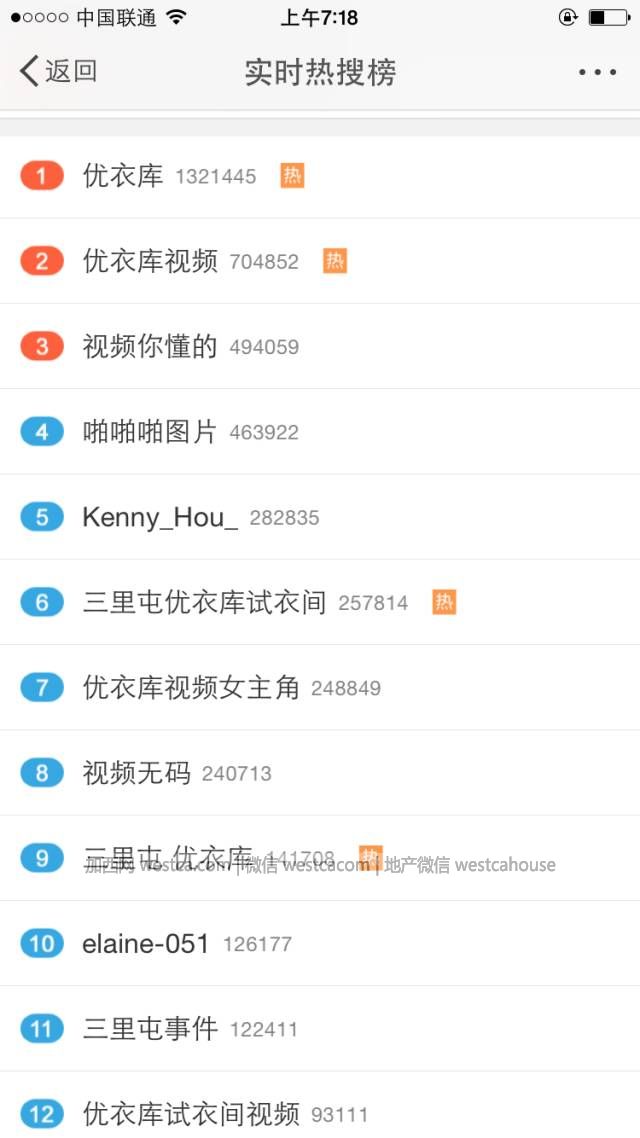Open the 视频无码 trending row
This screenshot has height=1138, width=640.
320,773
